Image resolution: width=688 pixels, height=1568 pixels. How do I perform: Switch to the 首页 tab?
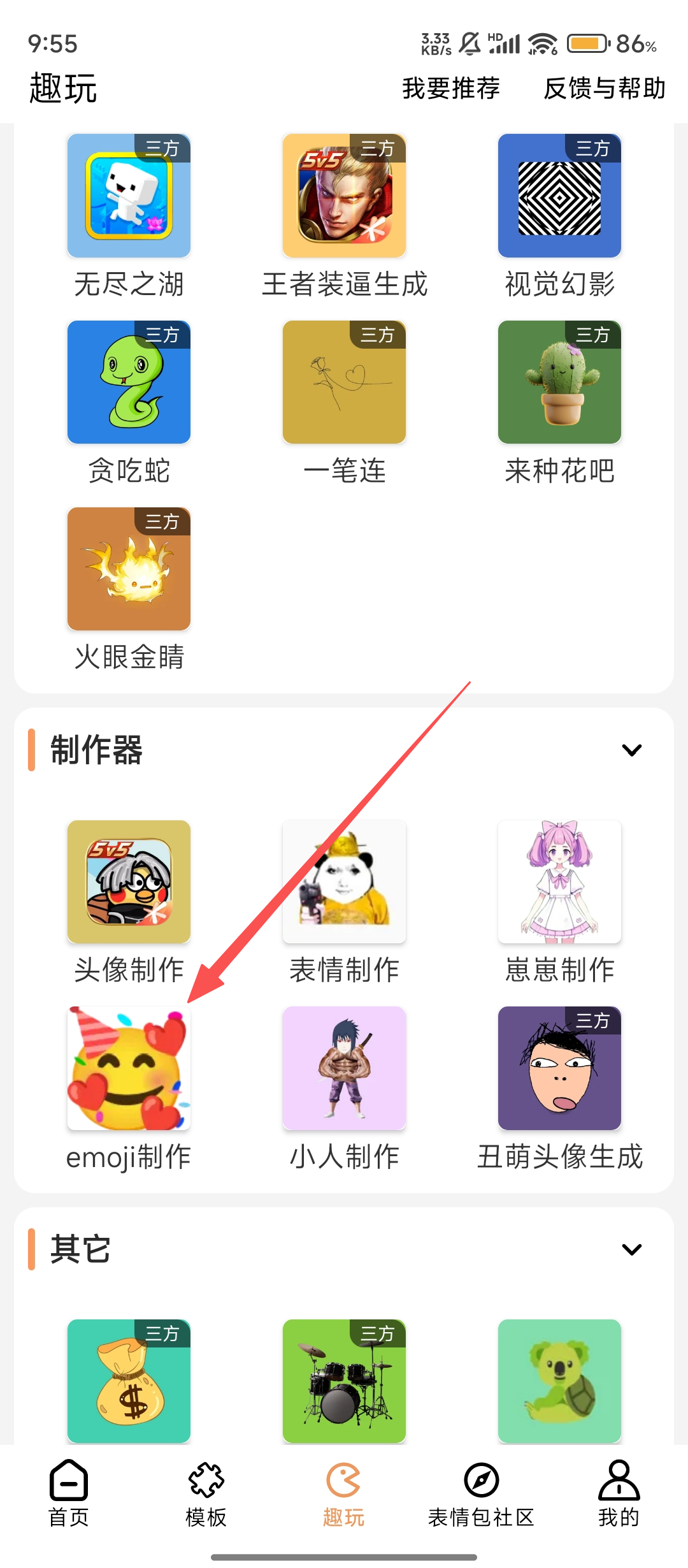coord(69,1493)
